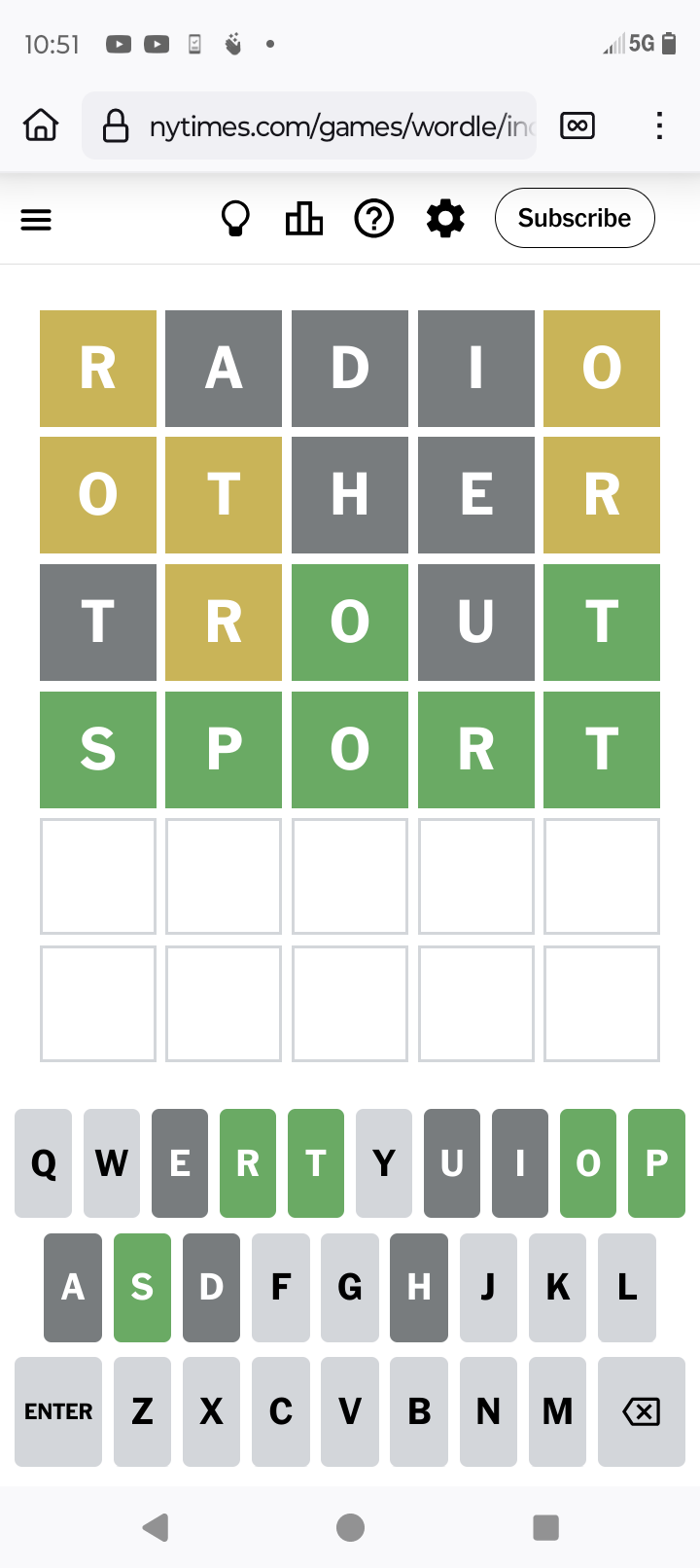Screen dimensions: 700x1568
Task: Go to the browser home page
Action: pyautogui.click(x=41, y=125)
